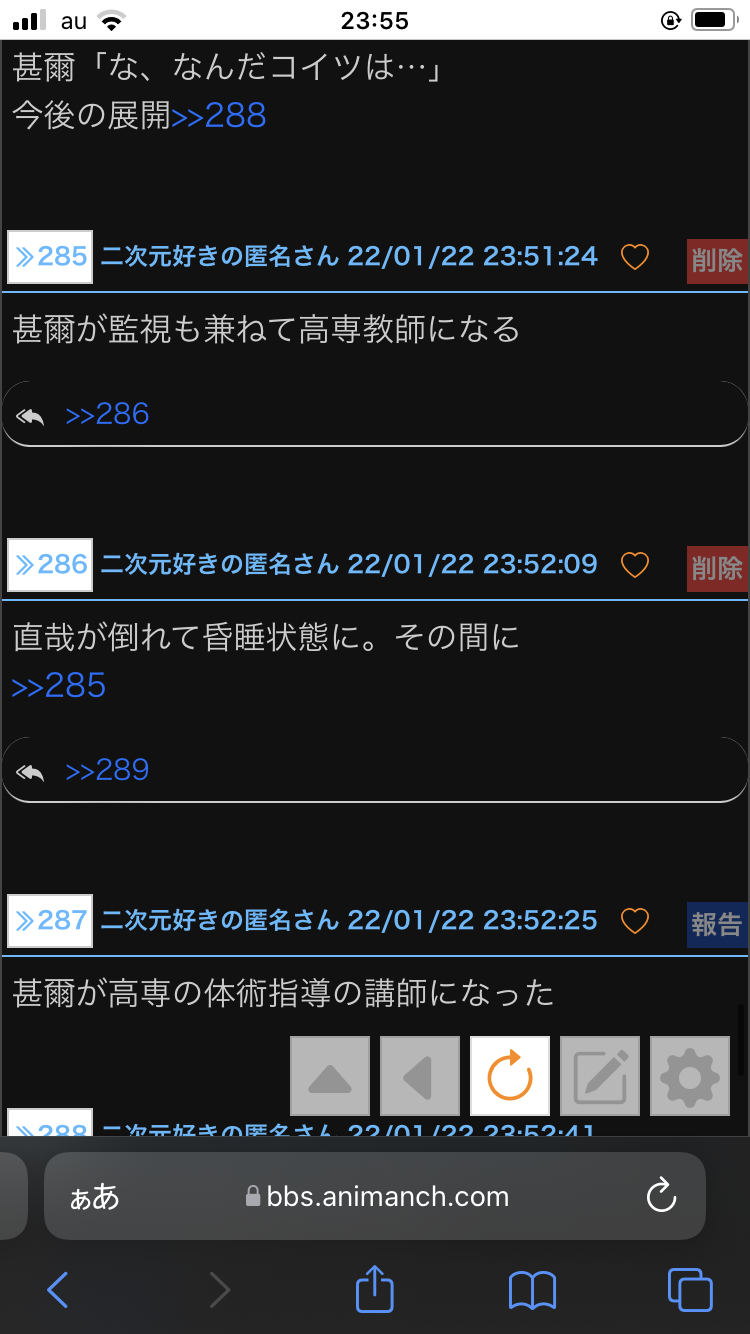Image resolution: width=750 pixels, height=1334 pixels.
Task: Delete post 286 via 削除 button
Action: 717,569
